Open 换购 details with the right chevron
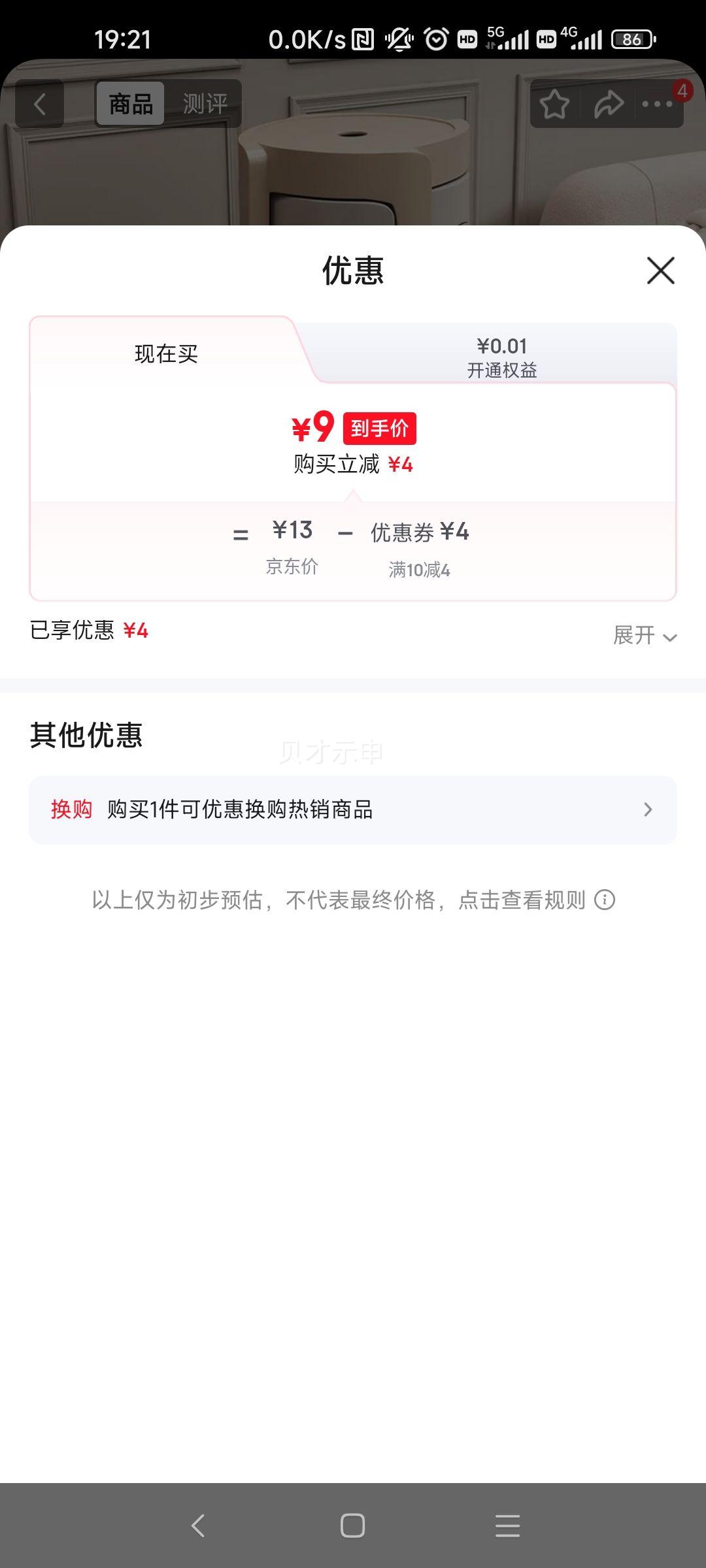The width and height of the screenshot is (706, 1568). tap(648, 809)
